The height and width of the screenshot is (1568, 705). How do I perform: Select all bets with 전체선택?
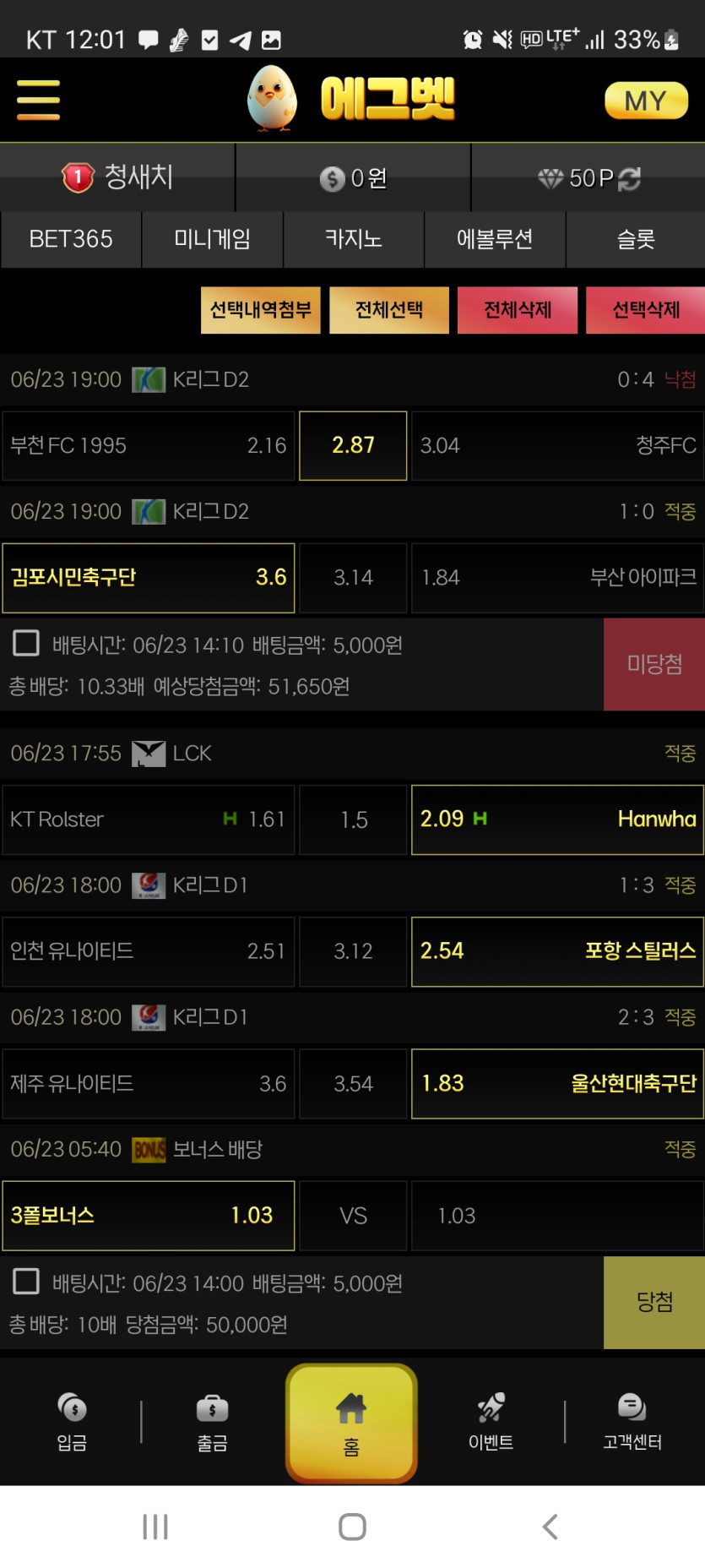[x=388, y=310]
